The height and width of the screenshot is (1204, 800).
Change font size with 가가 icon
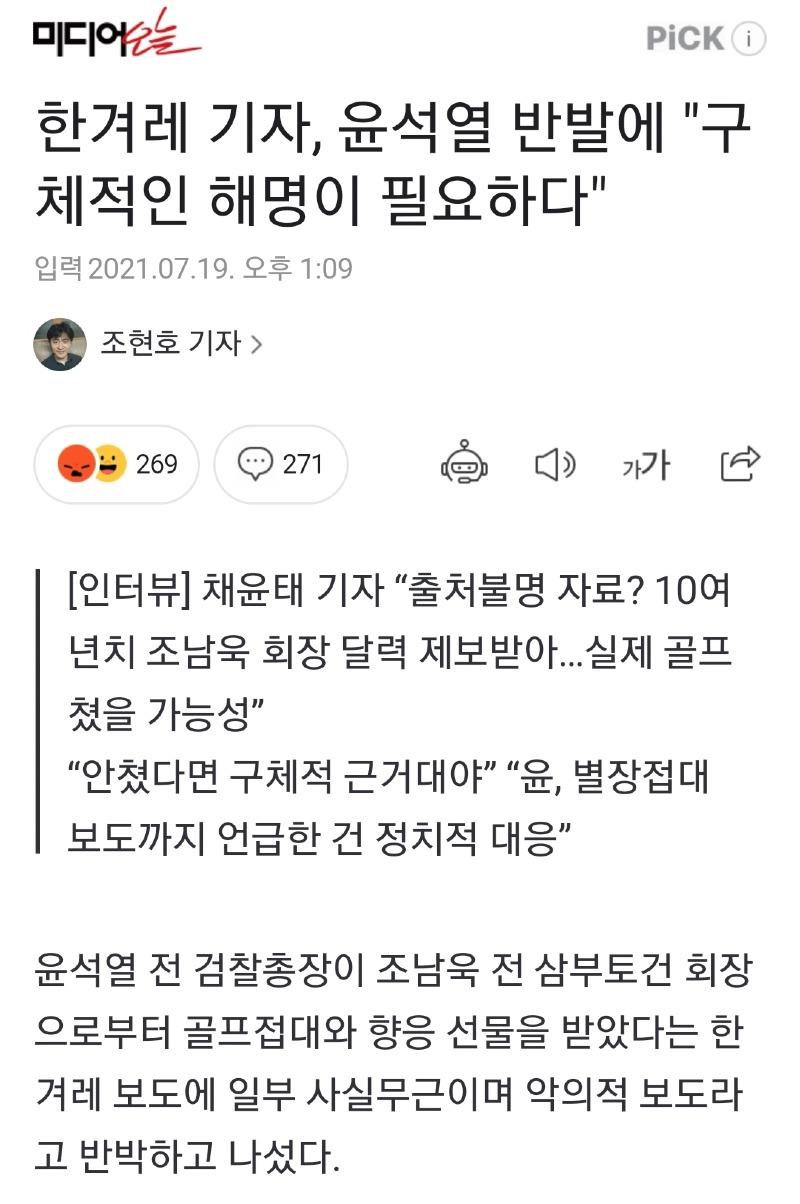point(646,464)
